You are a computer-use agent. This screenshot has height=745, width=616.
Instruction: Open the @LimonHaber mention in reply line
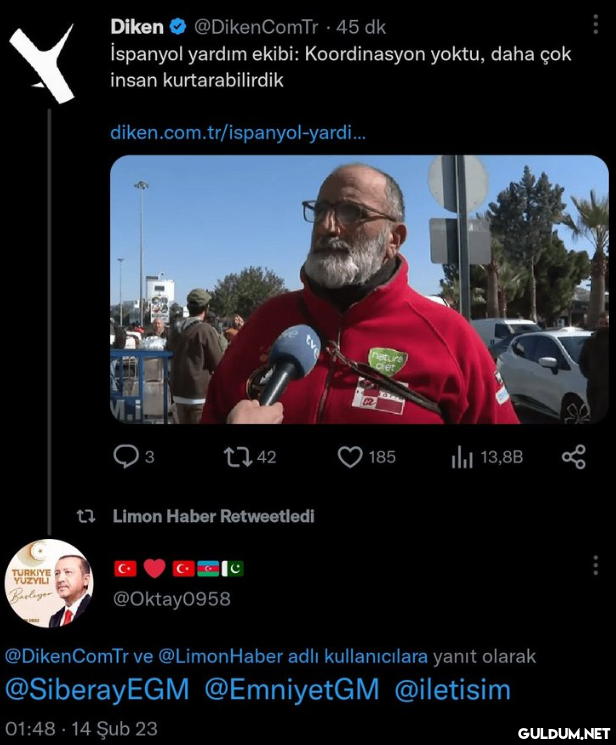[220, 657]
